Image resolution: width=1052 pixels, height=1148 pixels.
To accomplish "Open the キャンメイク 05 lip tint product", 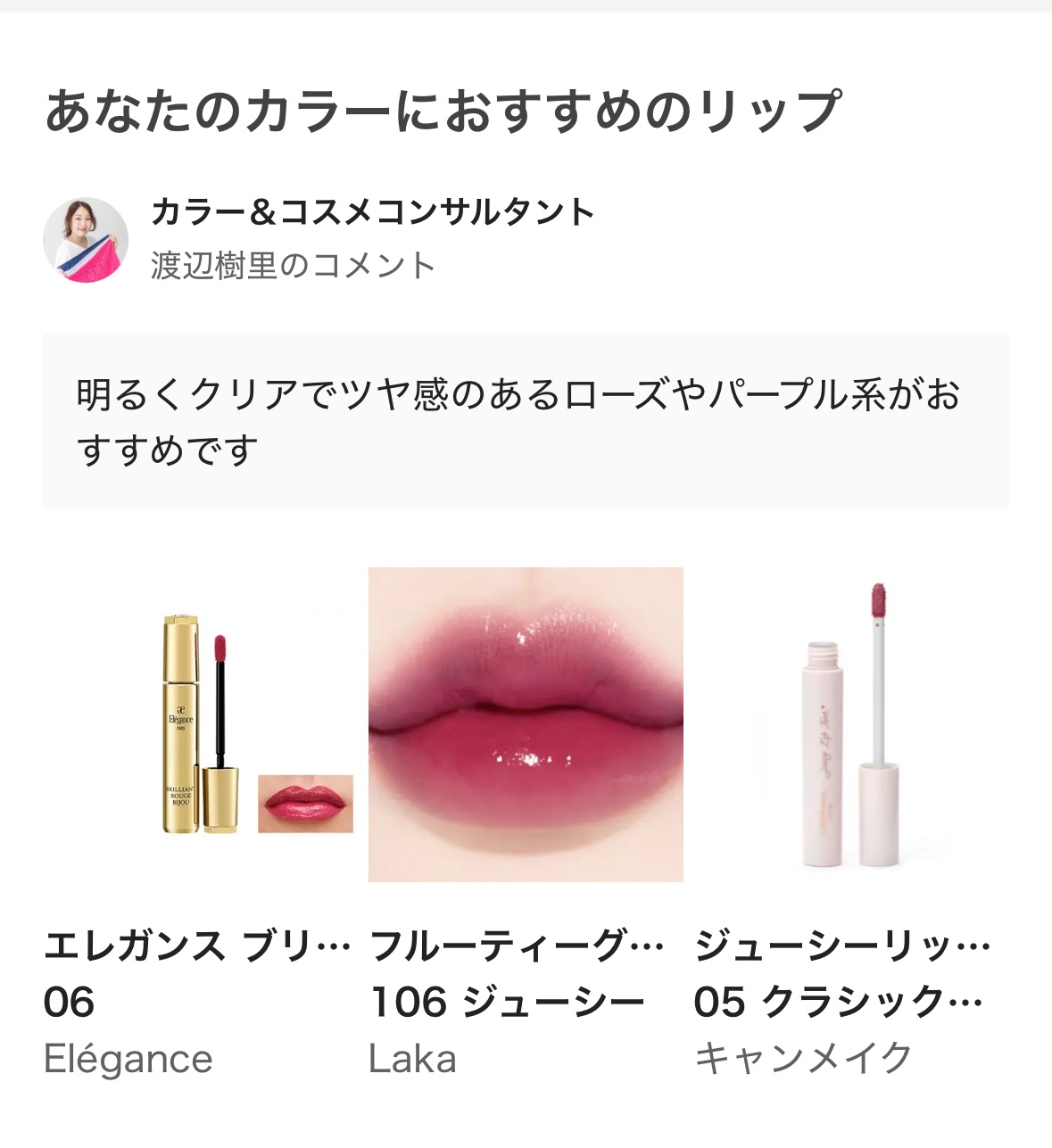I will click(850, 724).
